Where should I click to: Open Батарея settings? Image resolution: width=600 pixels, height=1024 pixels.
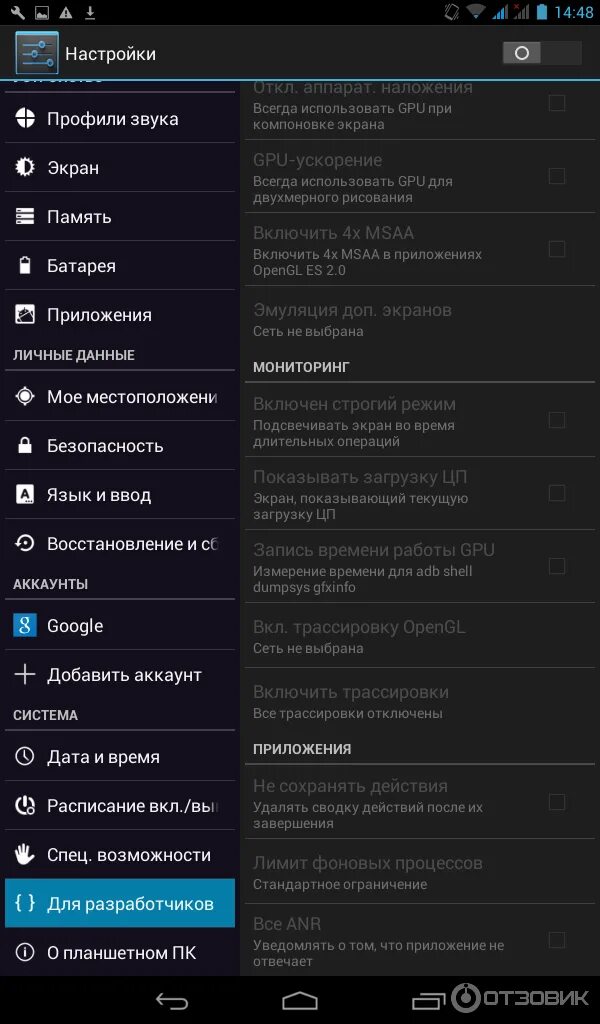120,266
